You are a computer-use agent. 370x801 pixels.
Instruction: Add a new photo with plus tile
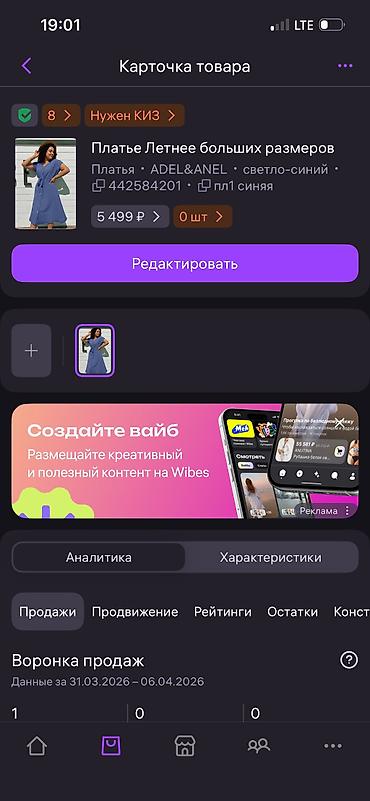coord(31,350)
